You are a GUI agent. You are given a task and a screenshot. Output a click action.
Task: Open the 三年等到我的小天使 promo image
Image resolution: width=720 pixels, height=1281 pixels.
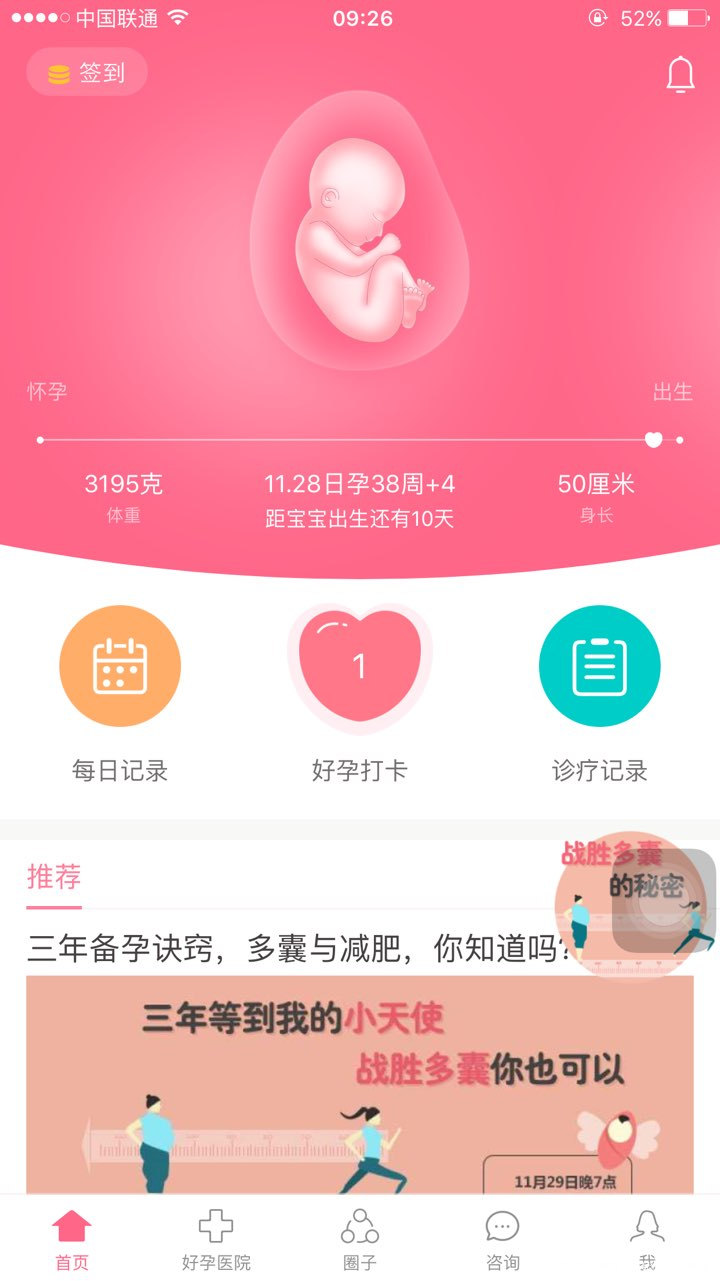click(x=360, y=1080)
